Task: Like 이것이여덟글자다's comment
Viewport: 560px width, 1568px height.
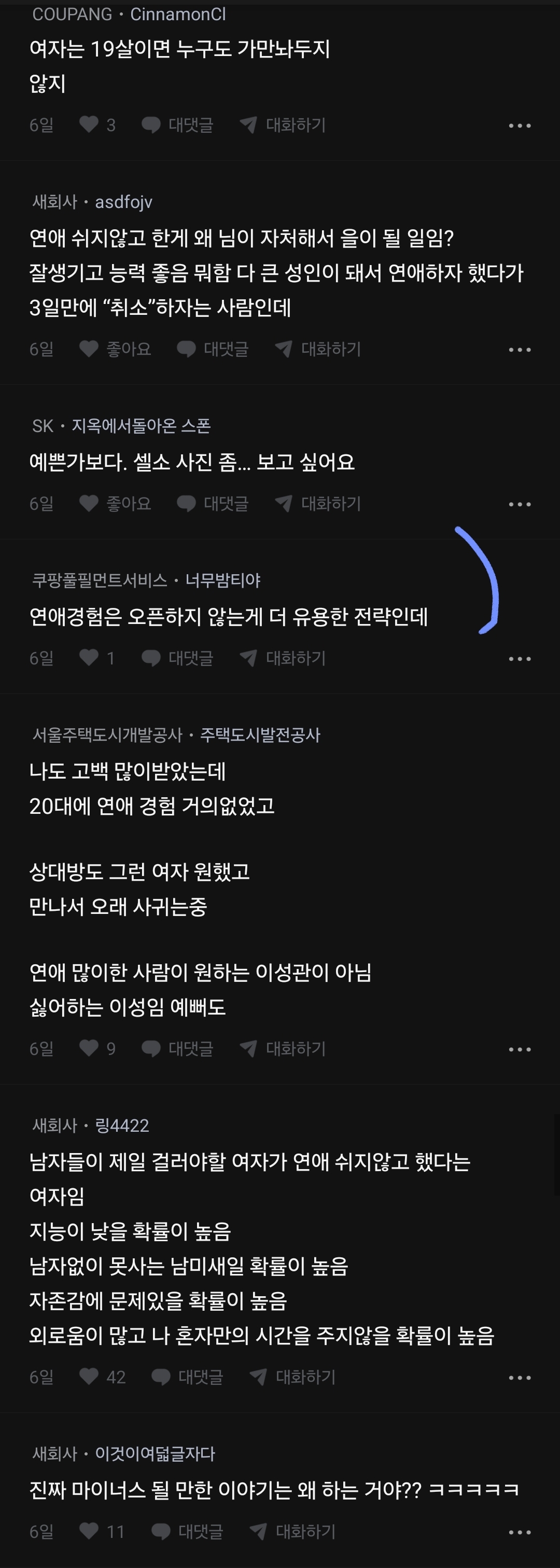Action: (90, 1532)
